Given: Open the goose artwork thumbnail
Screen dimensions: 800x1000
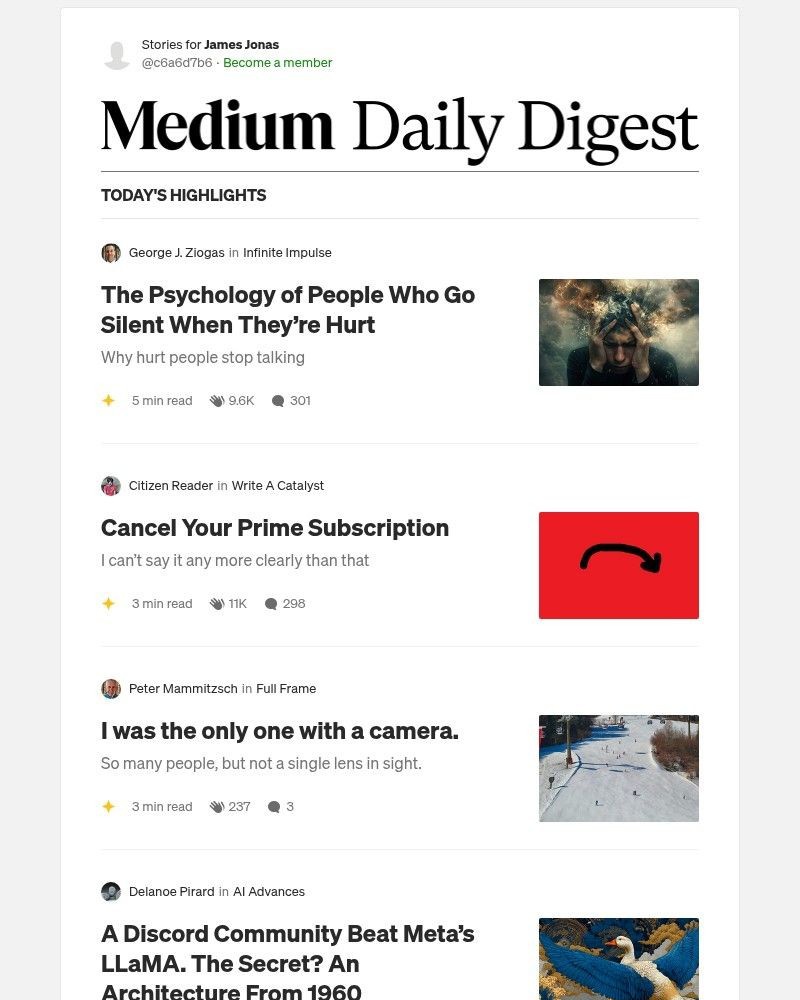Looking at the screenshot, I should 618,958.
